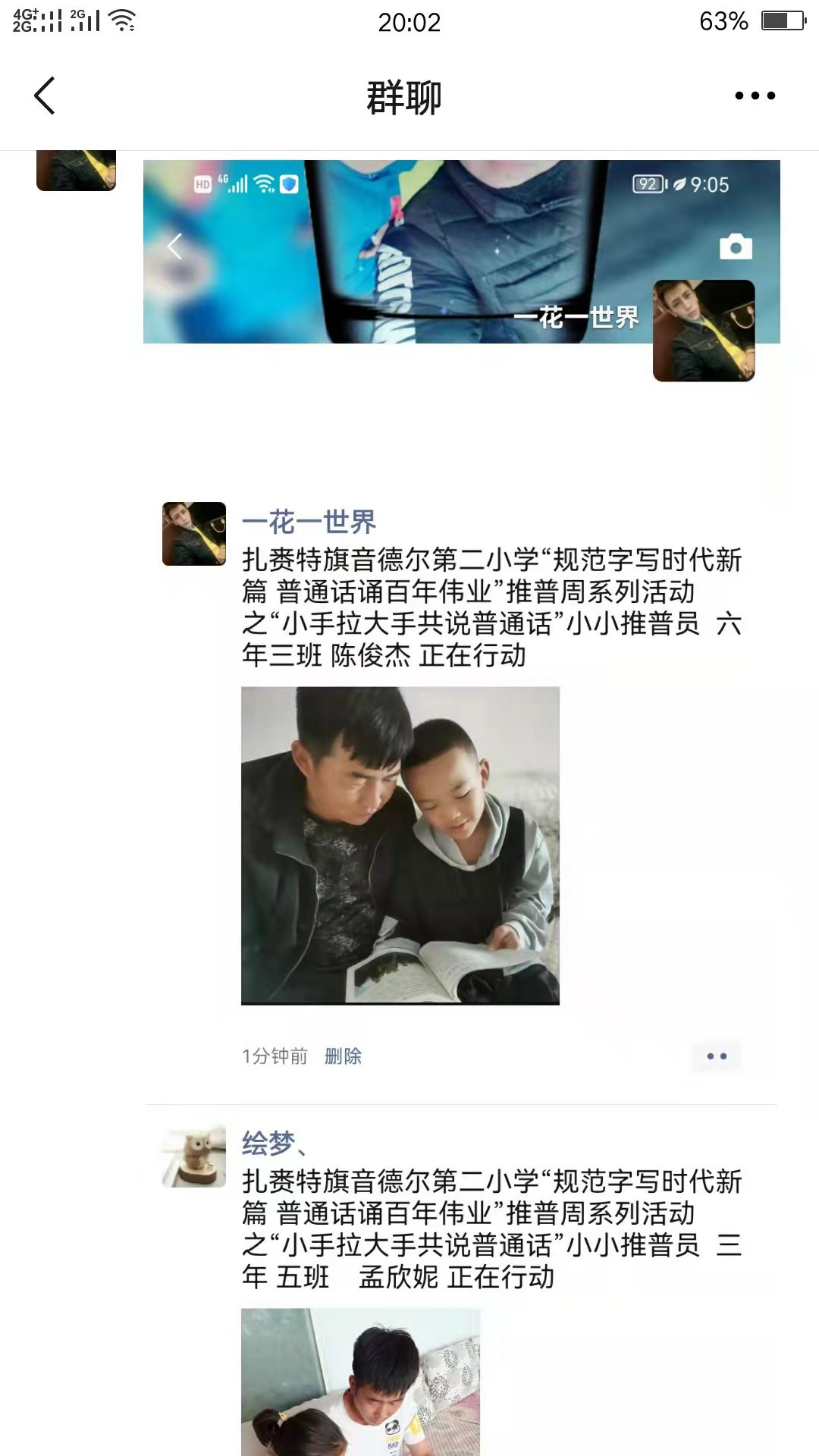
Task: Open the 一花一世界 username link
Action: [309, 522]
